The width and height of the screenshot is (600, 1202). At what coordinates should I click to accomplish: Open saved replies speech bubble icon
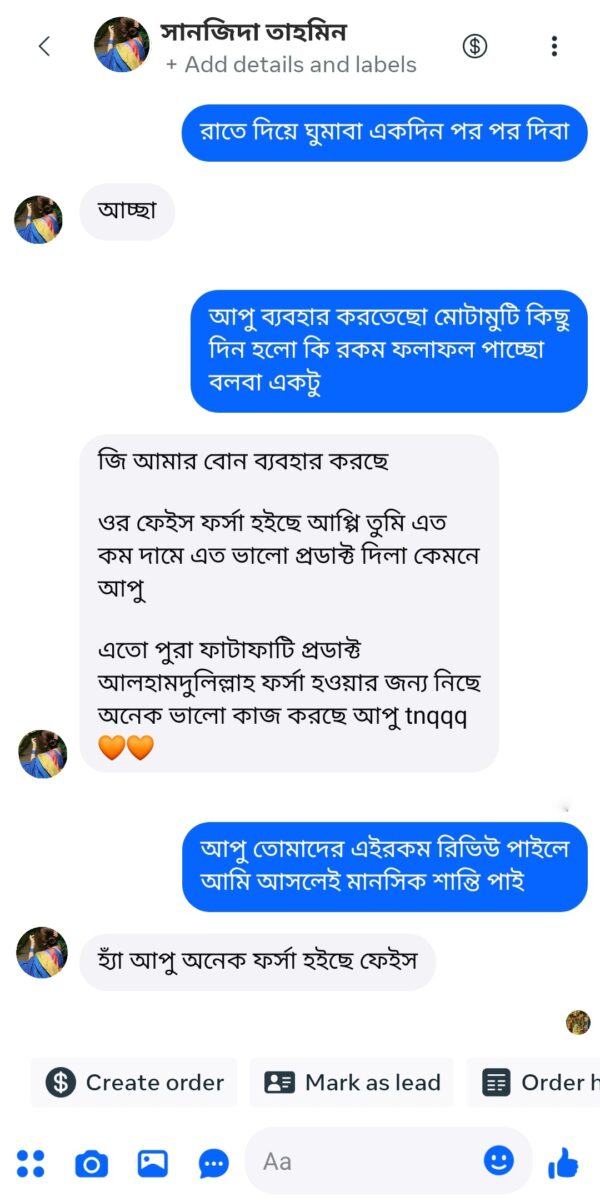click(x=213, y=1163)
